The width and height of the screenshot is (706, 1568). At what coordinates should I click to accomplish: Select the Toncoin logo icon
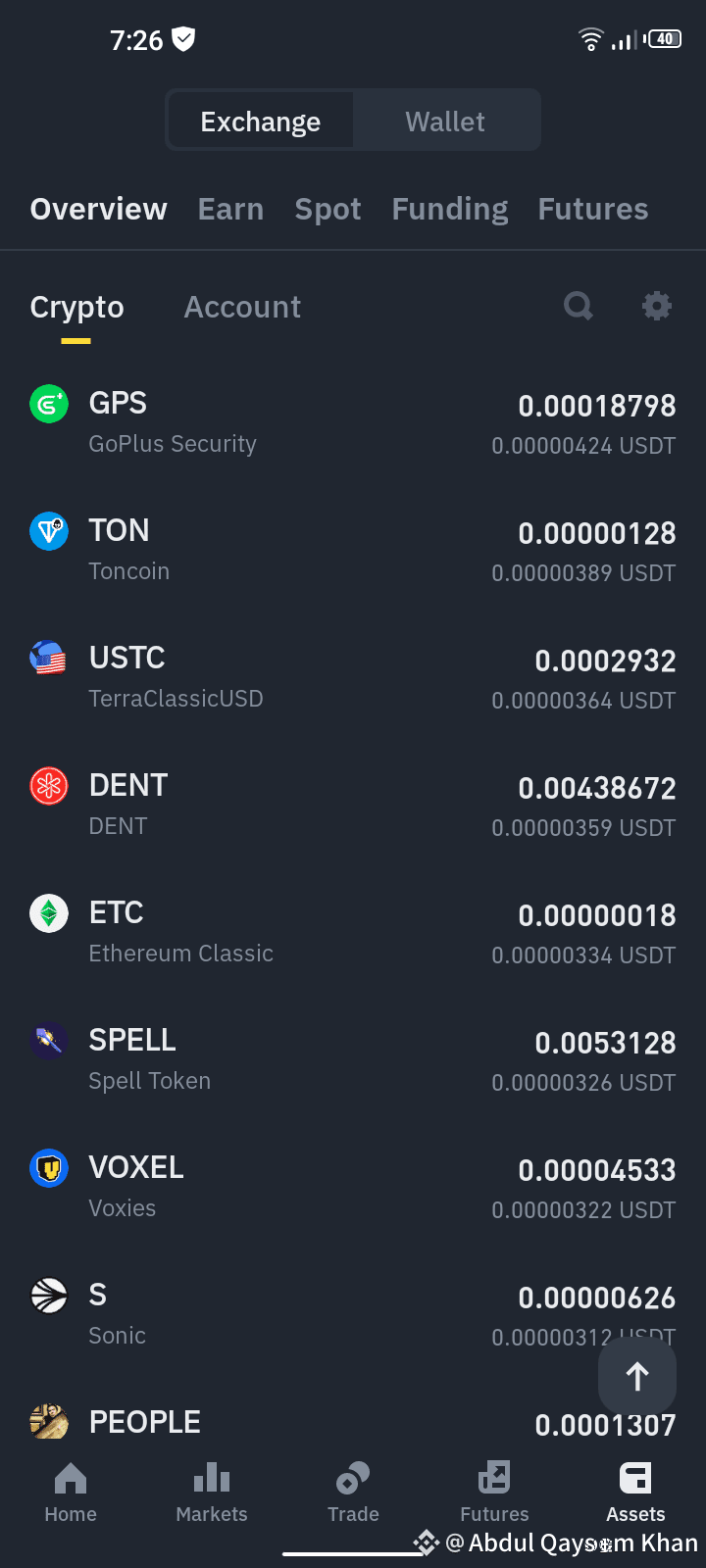[x=49, y=530]
